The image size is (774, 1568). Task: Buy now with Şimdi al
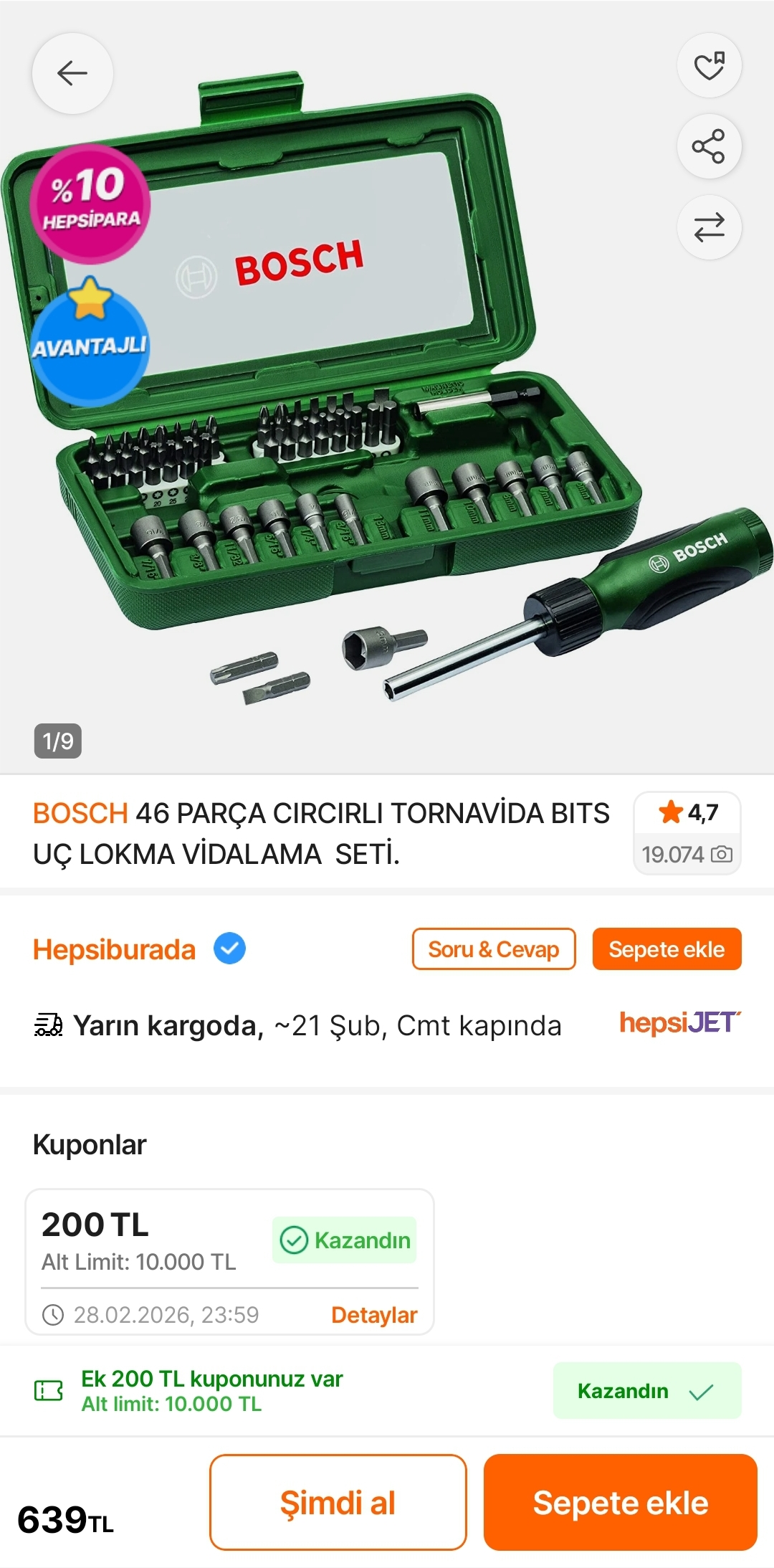pos(338,1502)
